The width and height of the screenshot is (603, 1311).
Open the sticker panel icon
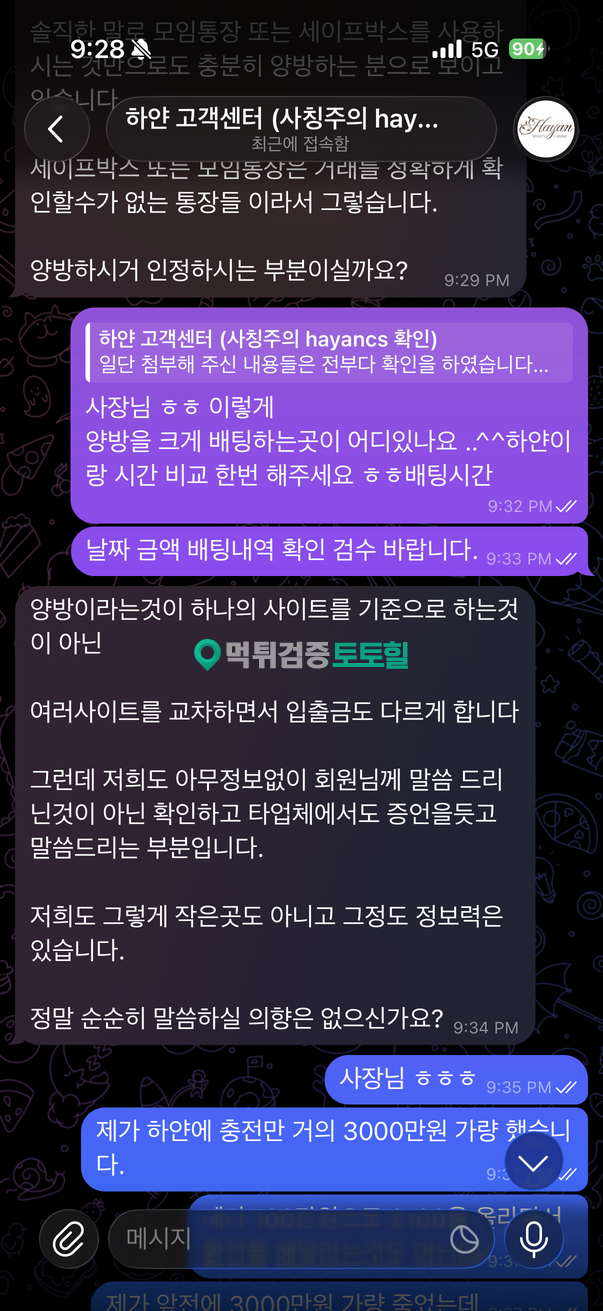click(464, 1240)
